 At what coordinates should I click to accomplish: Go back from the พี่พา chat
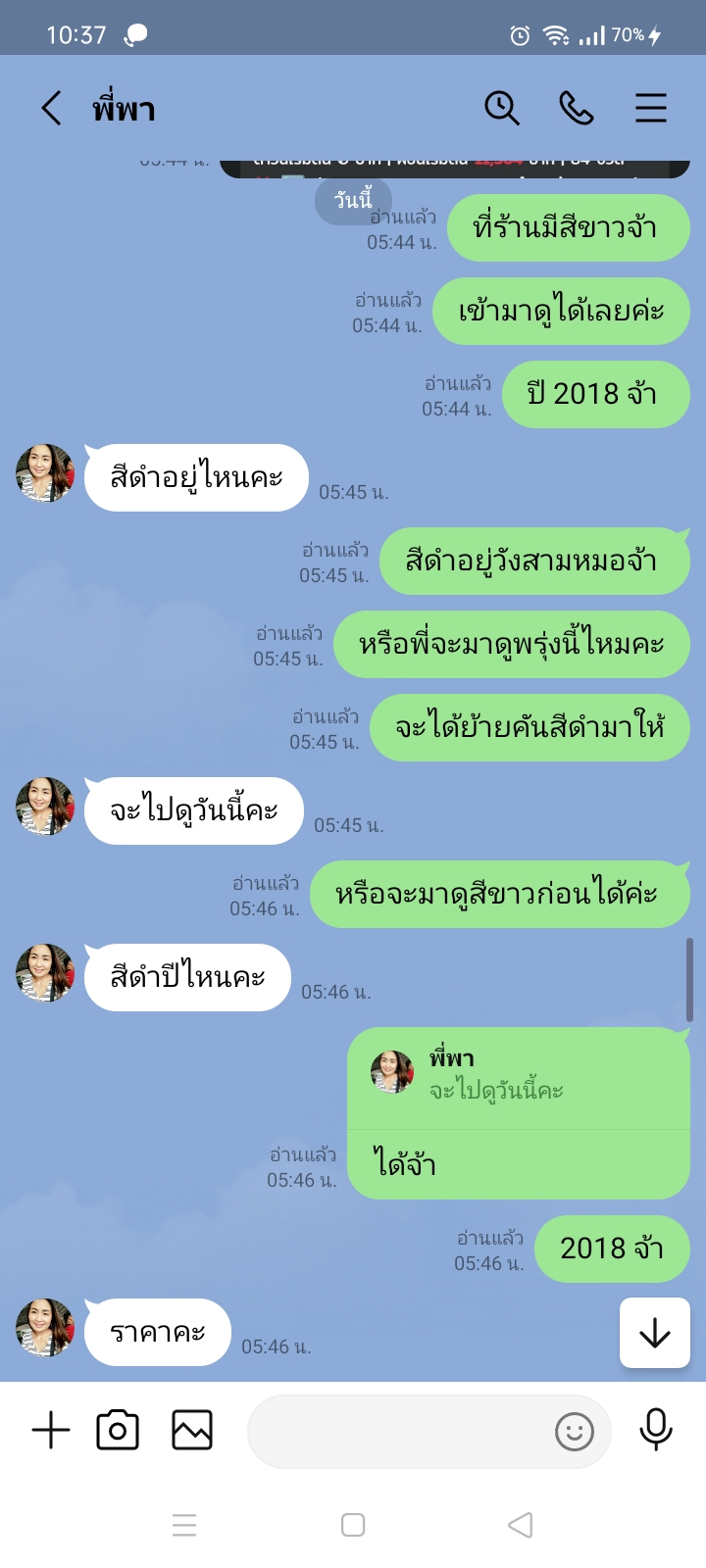[51, 108]
